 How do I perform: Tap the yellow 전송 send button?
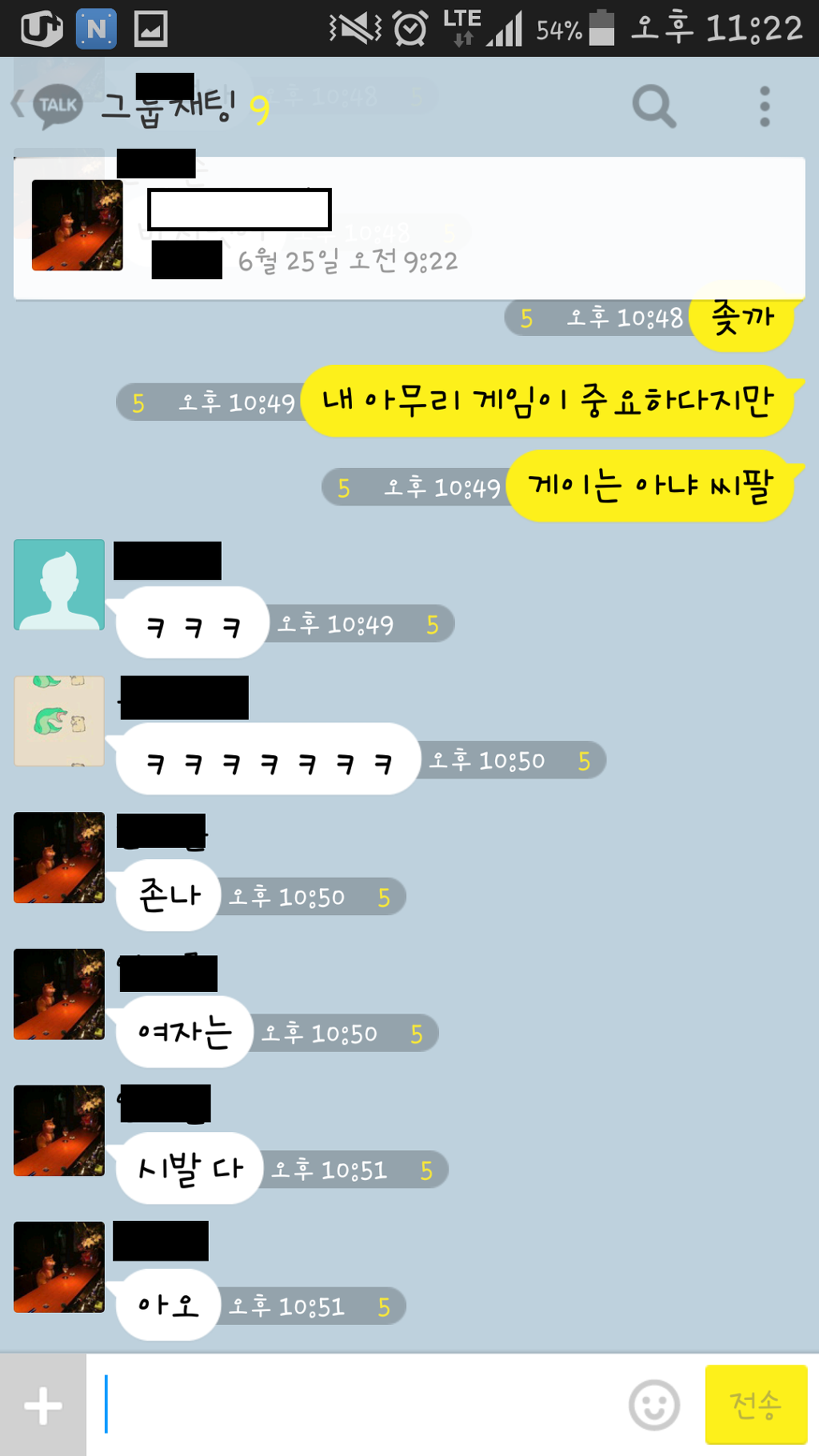click(x=755, y=1405)
